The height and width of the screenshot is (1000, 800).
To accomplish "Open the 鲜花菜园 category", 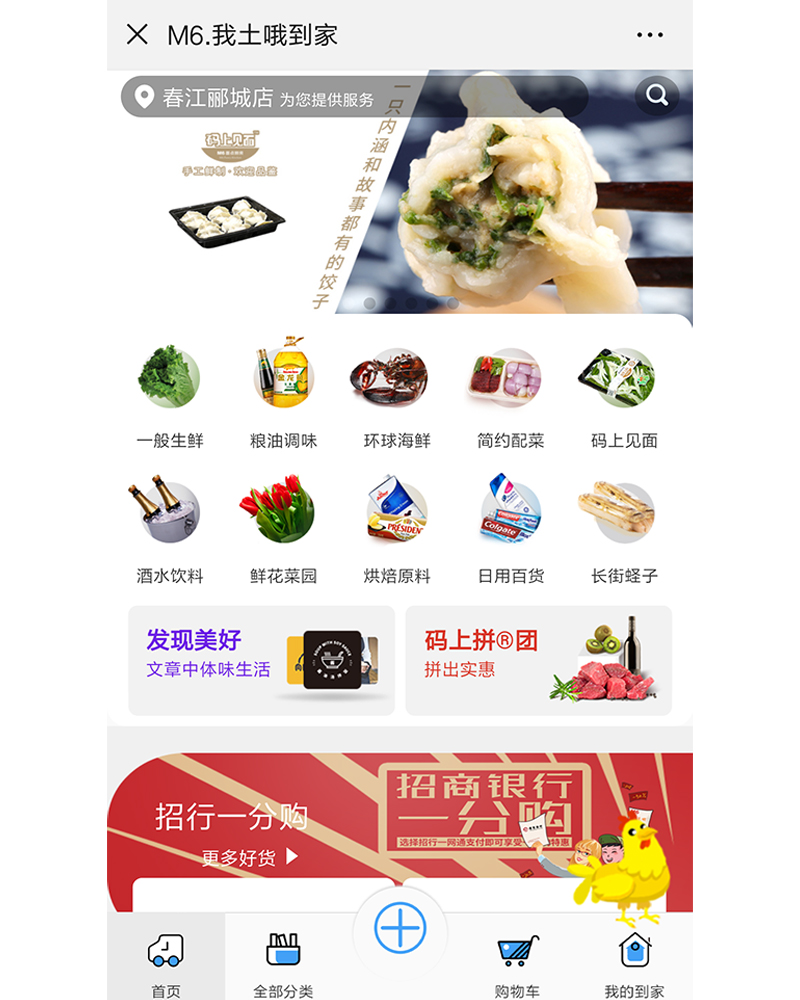I will 283,532.
